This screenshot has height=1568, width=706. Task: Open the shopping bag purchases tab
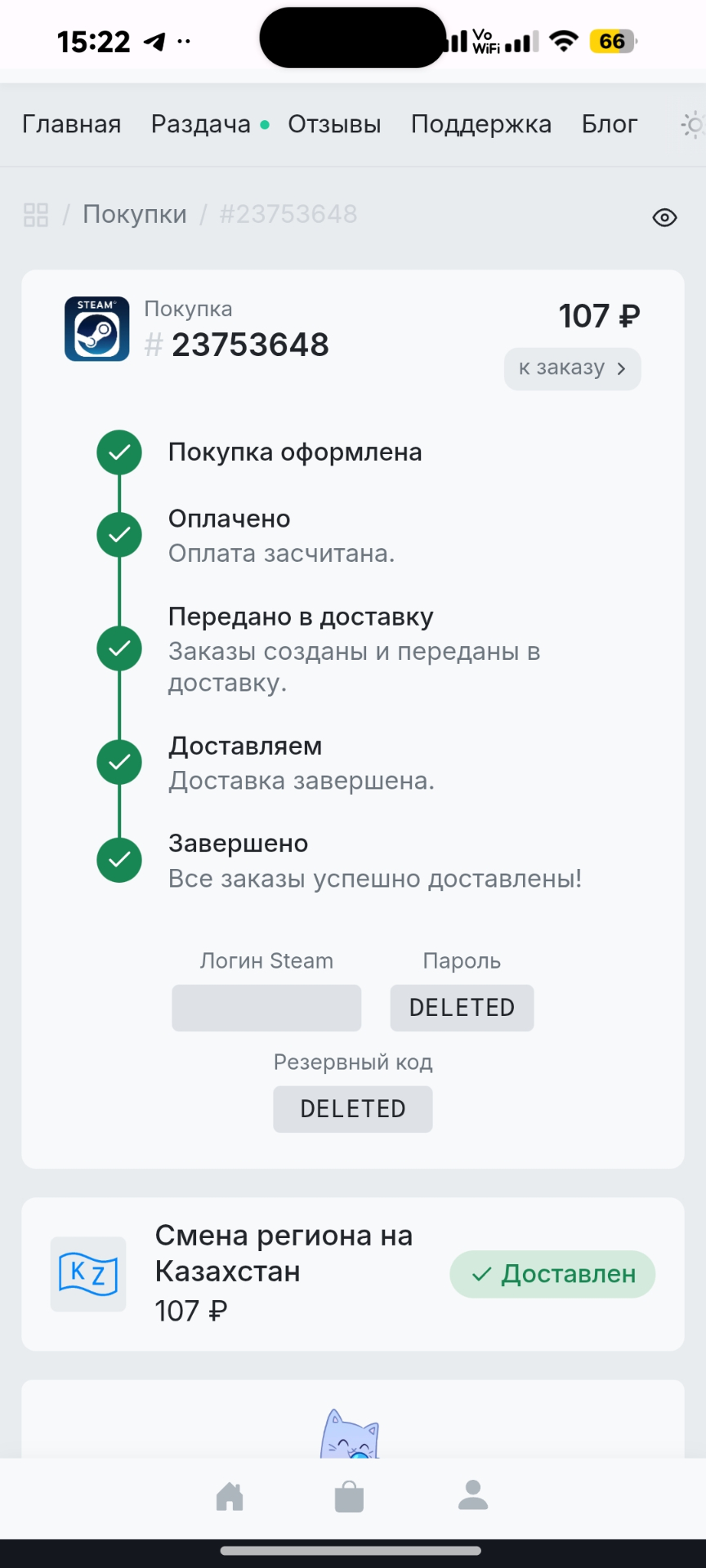(x=349, y=1496)
